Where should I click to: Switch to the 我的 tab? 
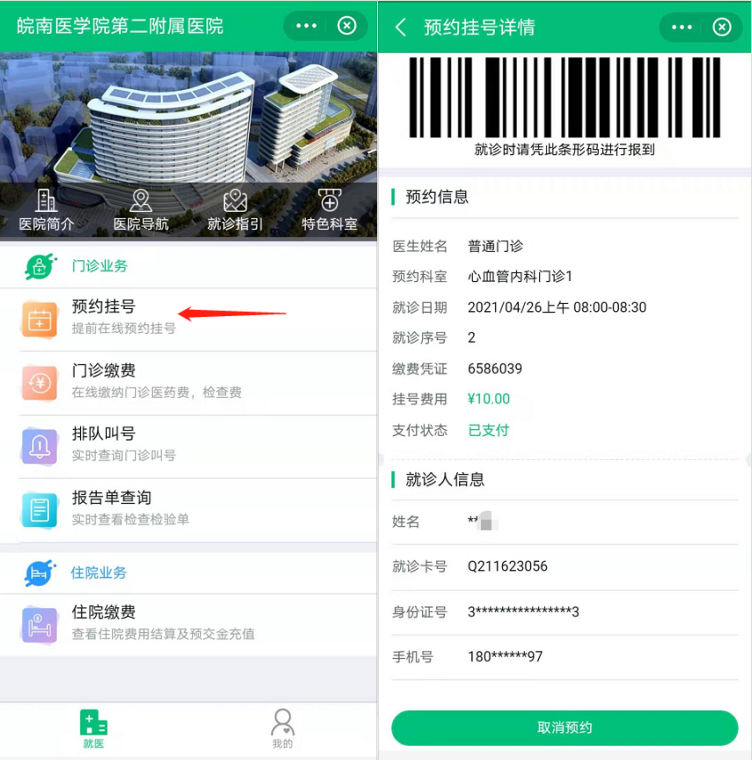click(283, 728)
